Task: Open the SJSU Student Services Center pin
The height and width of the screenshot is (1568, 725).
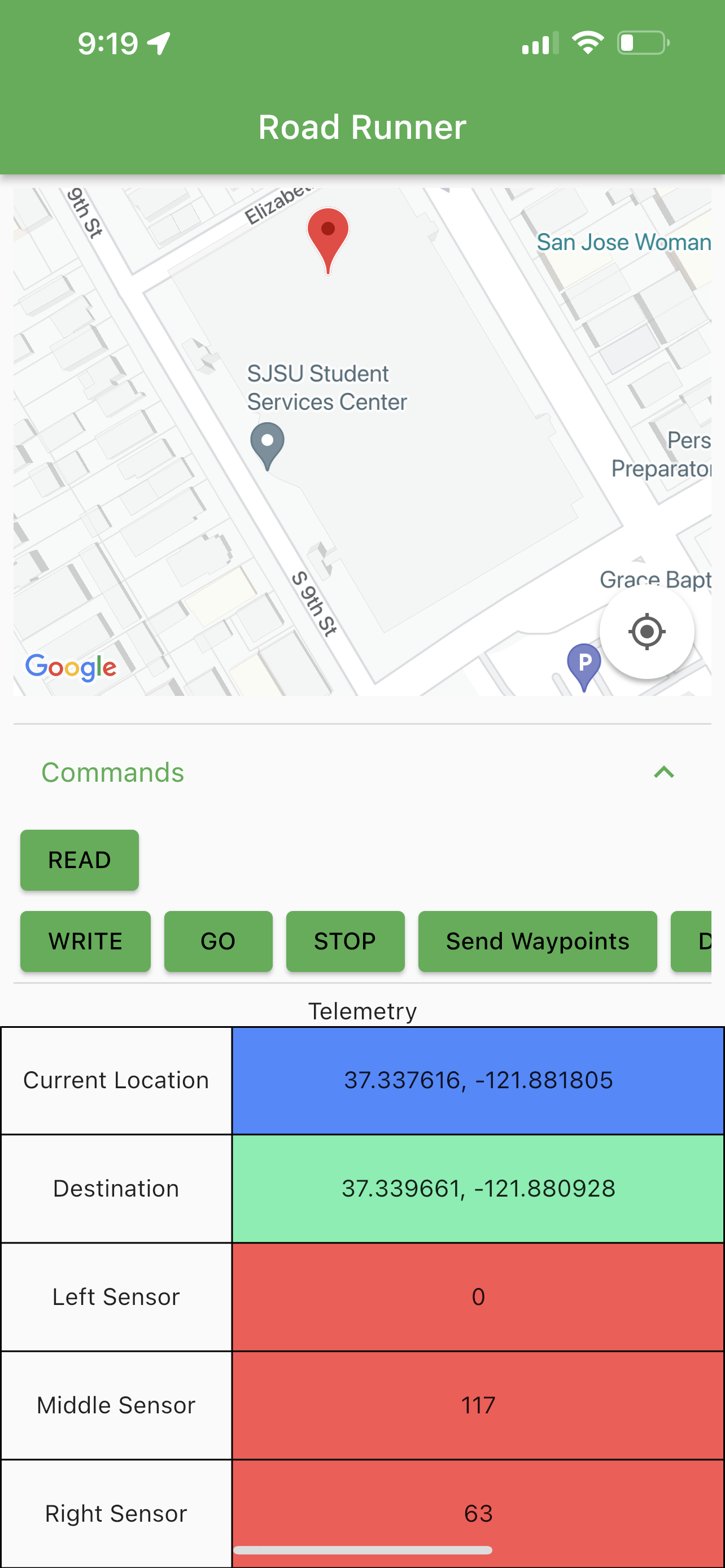Action: click(267, 446)
